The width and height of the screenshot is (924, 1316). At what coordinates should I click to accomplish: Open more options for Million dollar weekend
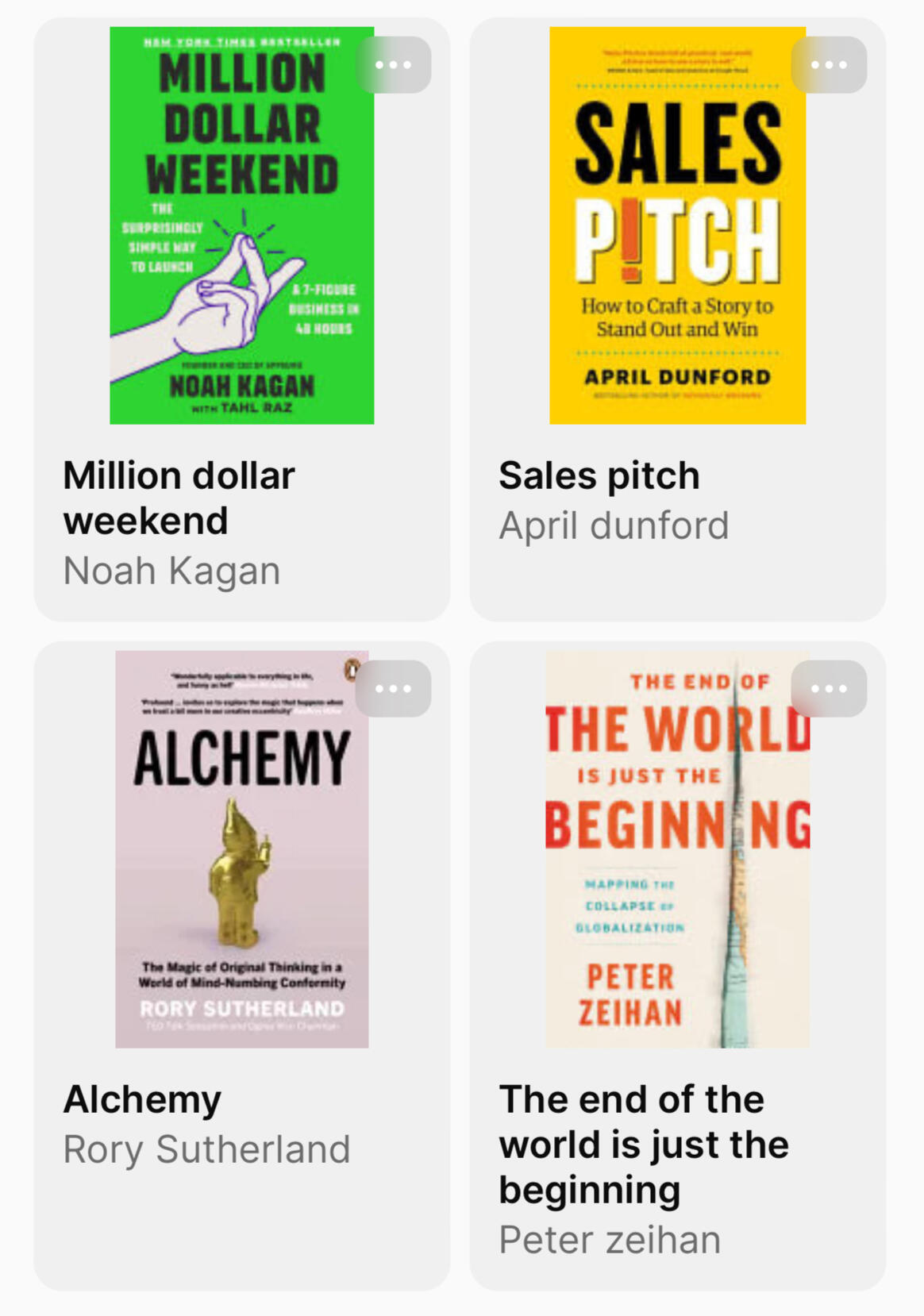tap(394, 65)
